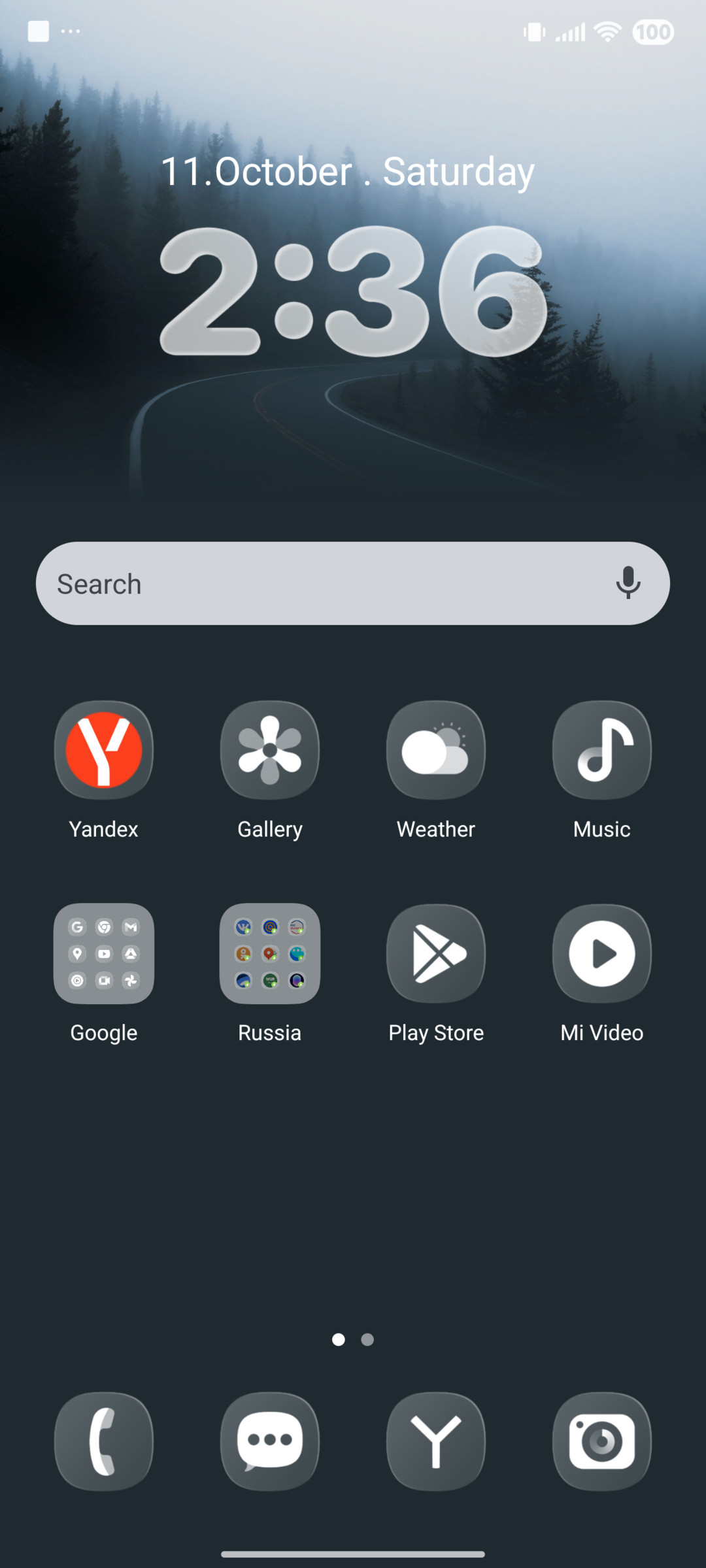706x1568 pixels.
Task: Open the Russia apps folder
Action: [269, 953]
